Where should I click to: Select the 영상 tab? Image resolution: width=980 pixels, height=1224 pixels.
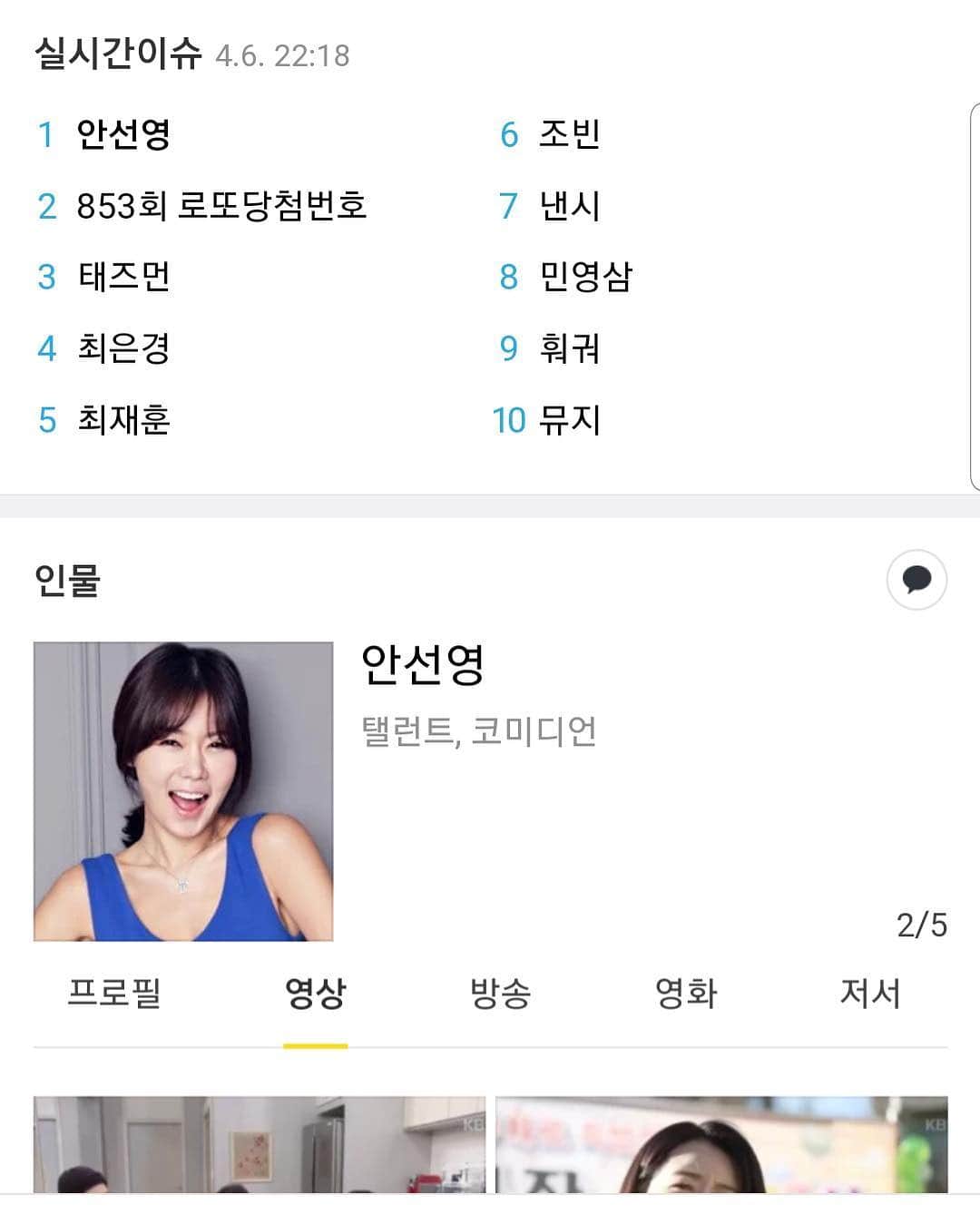315,994
